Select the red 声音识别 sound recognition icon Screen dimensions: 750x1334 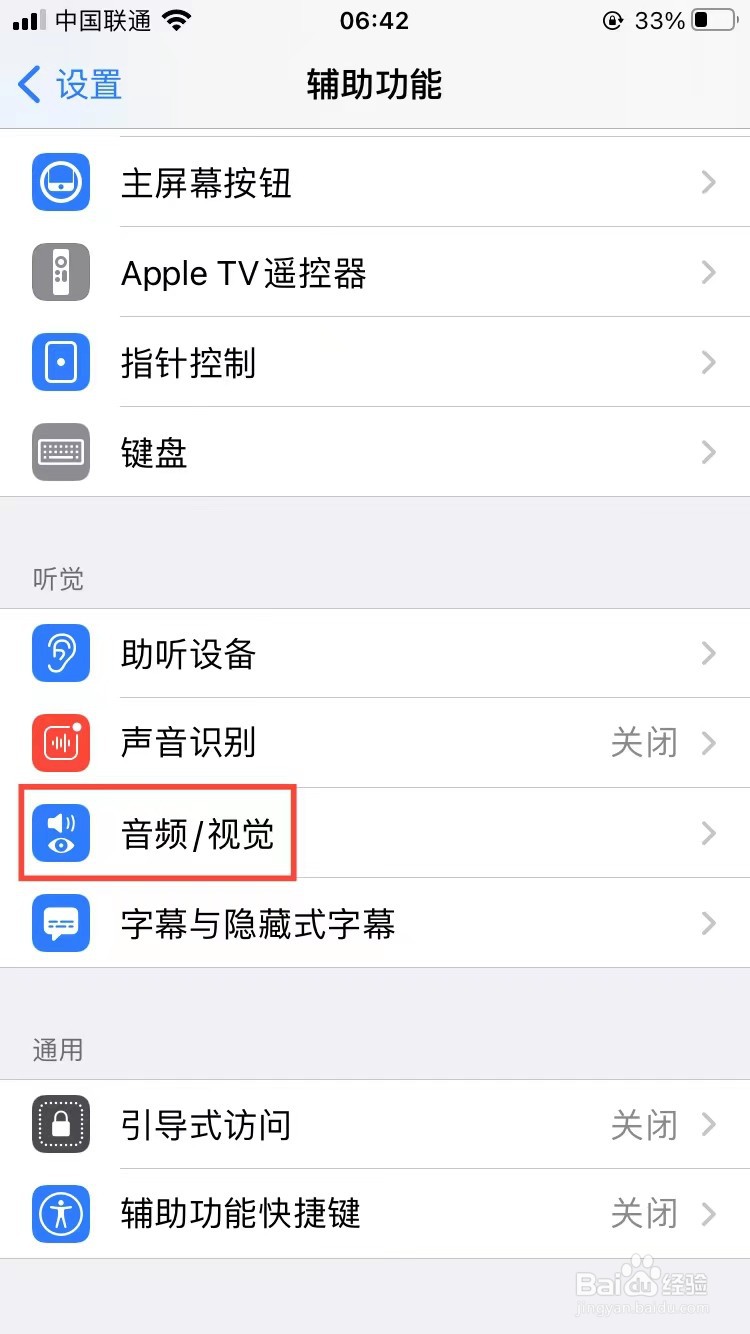point(60,743)
